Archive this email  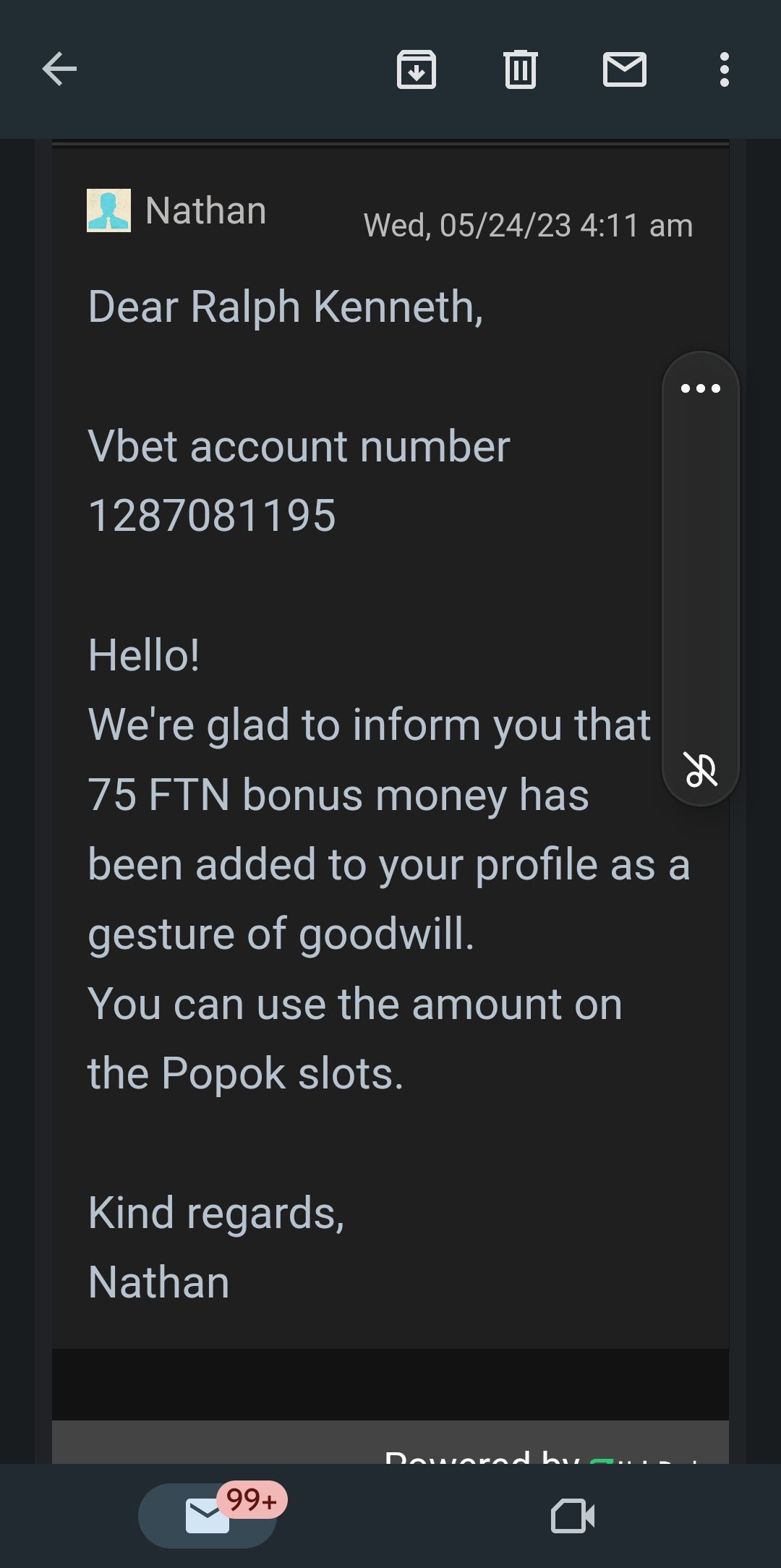tap(417, 69)
